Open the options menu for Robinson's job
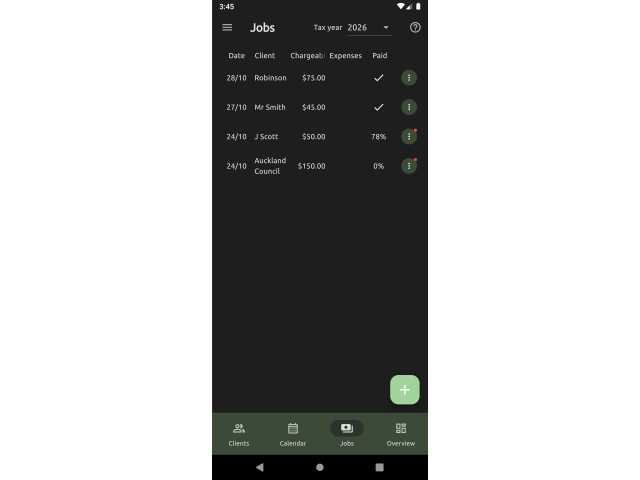 [409, 78]
